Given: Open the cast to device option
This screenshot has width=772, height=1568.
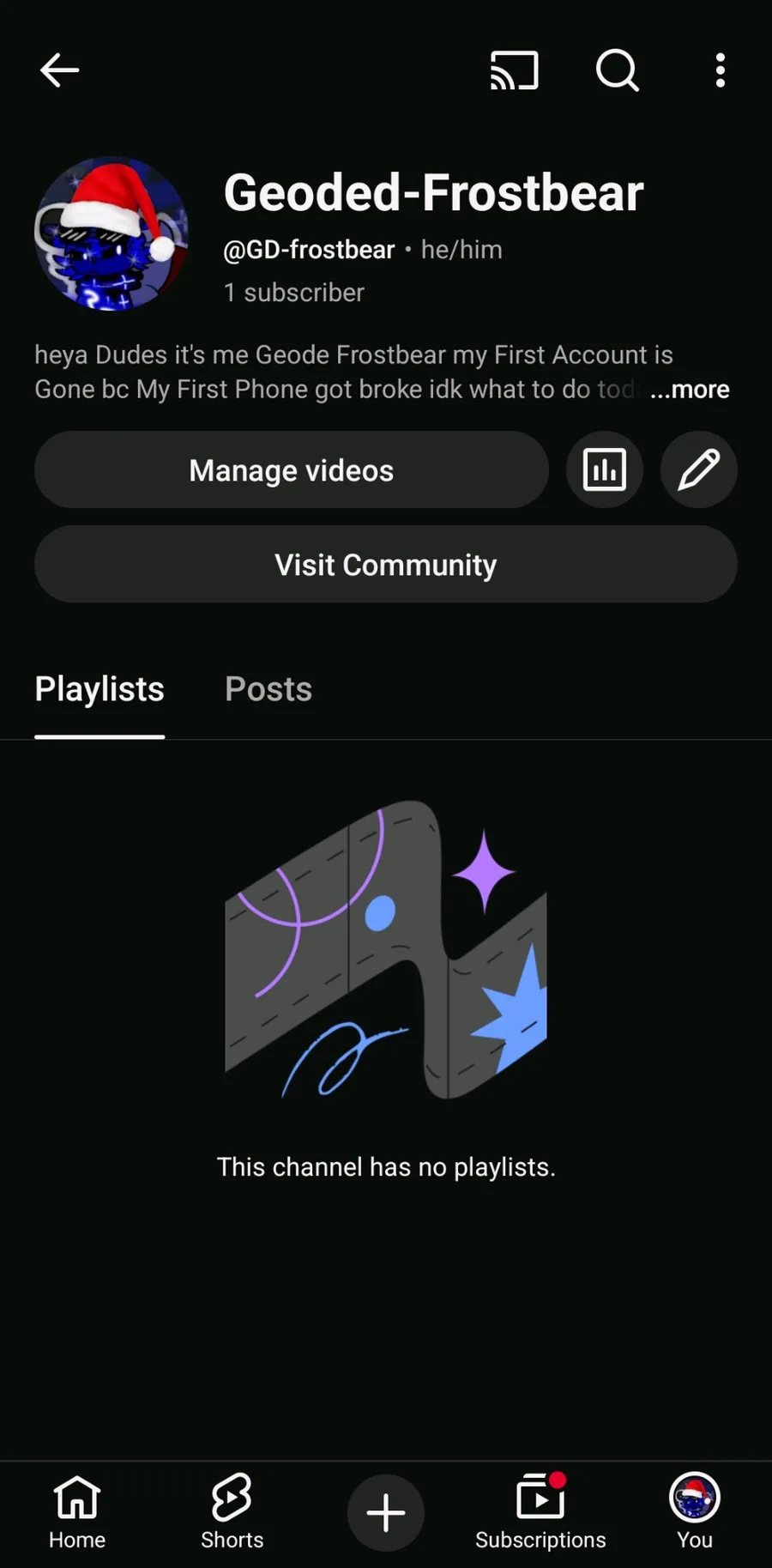Looking at the screenshot, I should pos(514,70).
